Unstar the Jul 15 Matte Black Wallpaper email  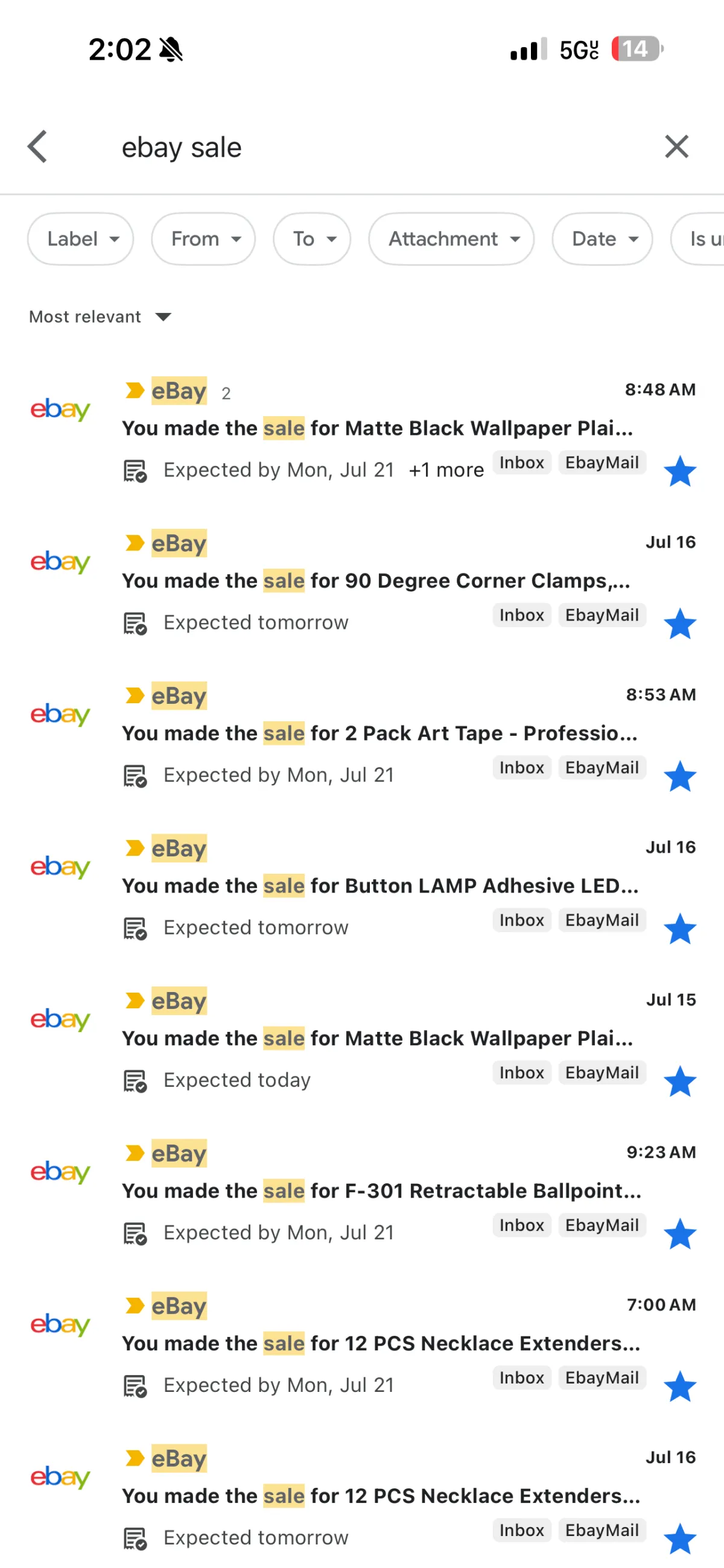679,1082
